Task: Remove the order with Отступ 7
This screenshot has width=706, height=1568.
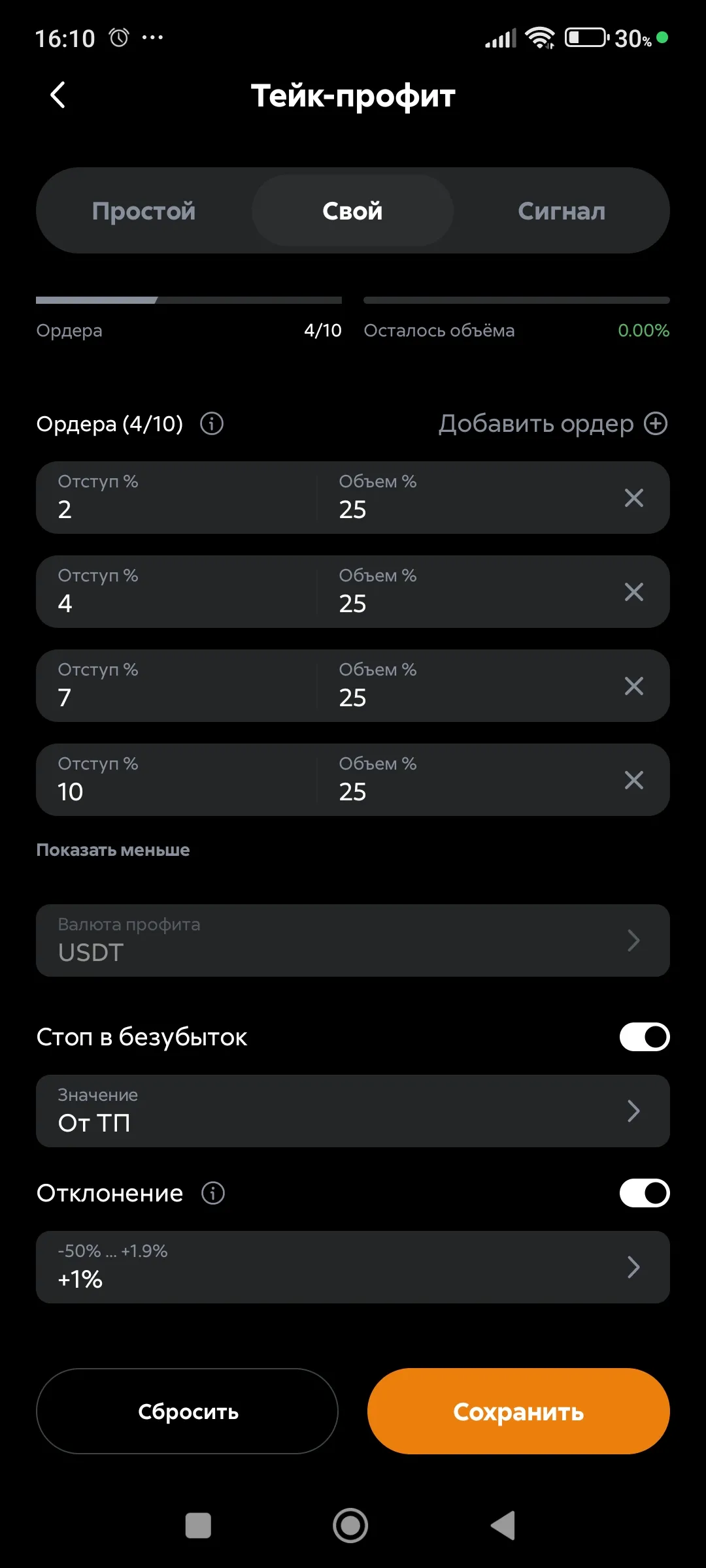Action: [633, 686]
